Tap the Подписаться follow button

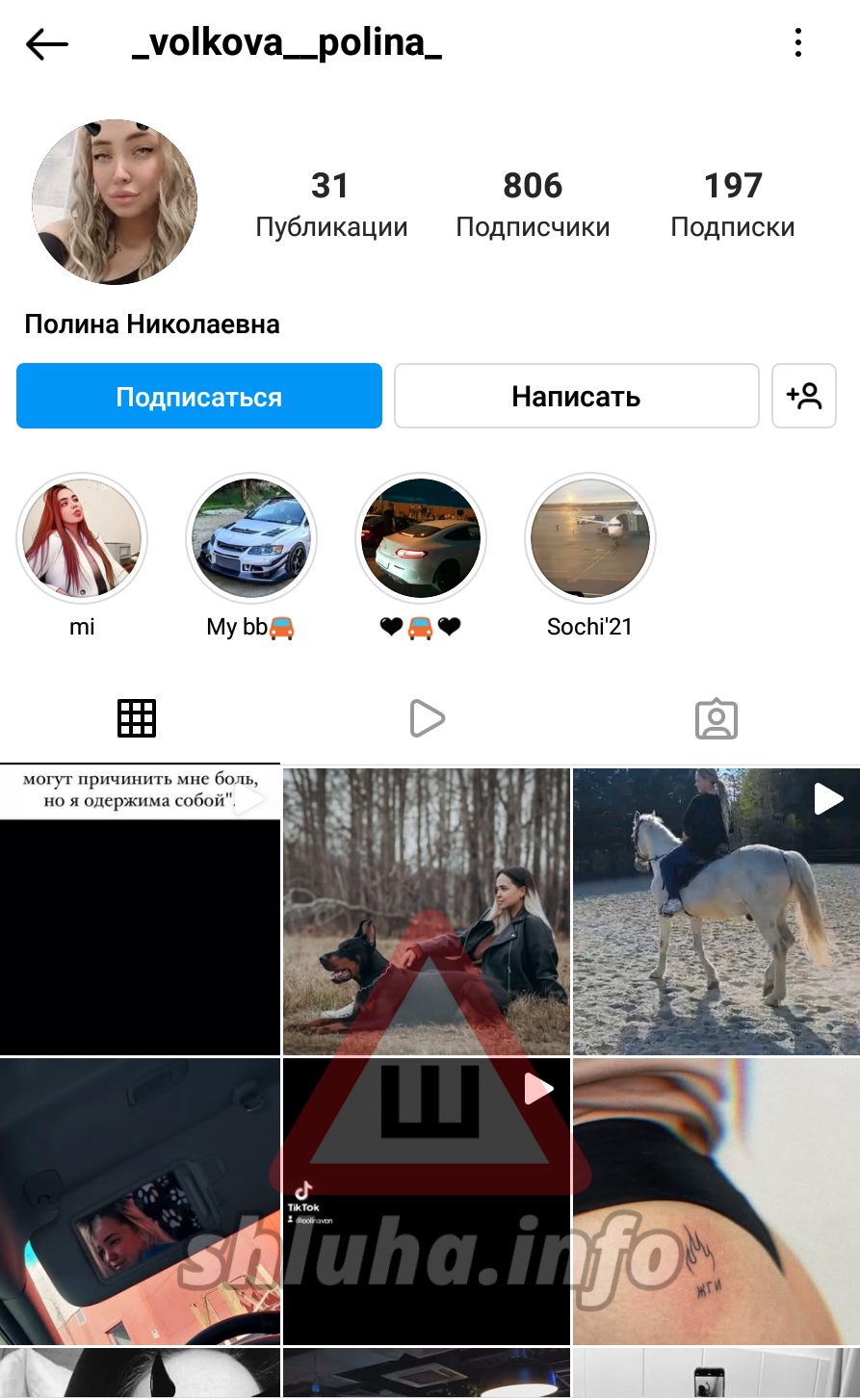click(x=199, y=396)
